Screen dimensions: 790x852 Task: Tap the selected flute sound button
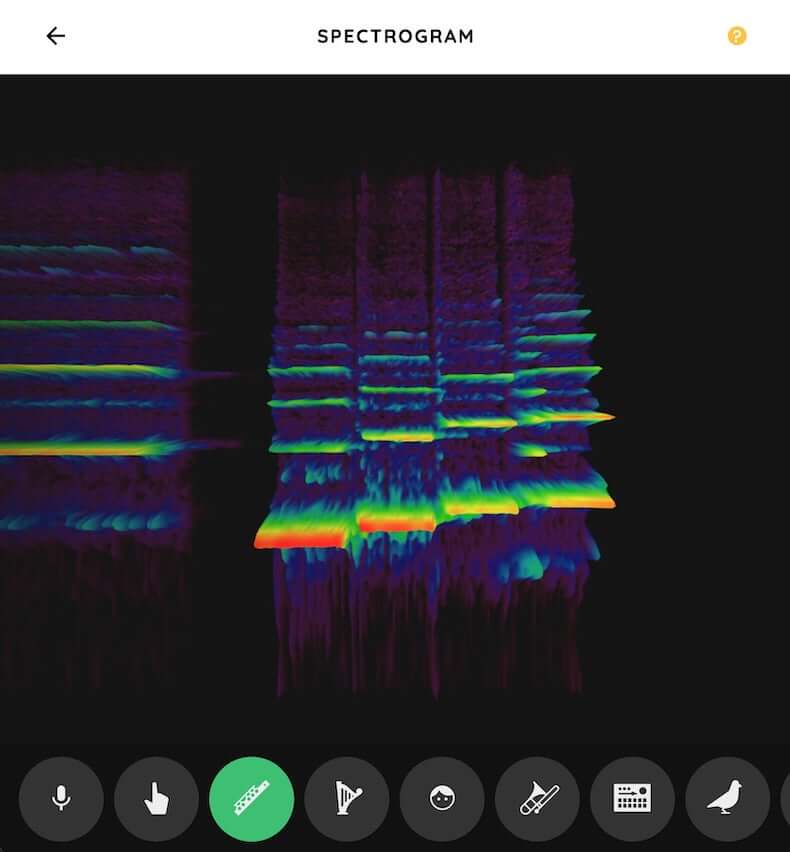click(251, 799)
